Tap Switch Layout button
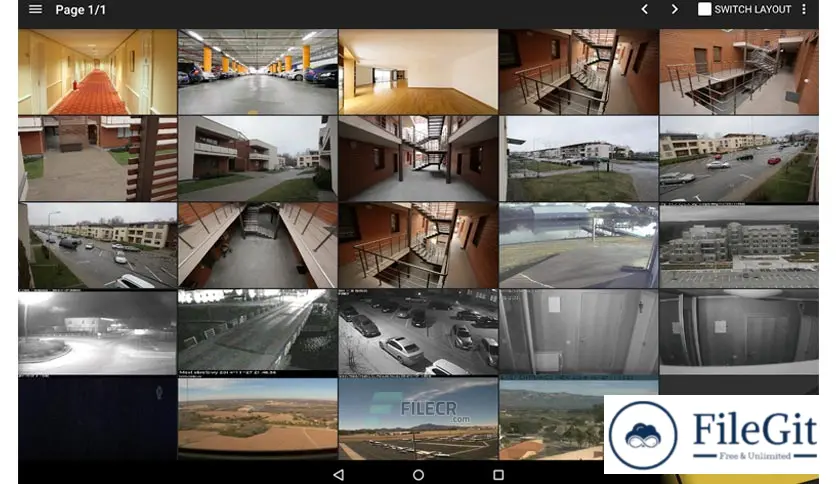 point(745,10)
